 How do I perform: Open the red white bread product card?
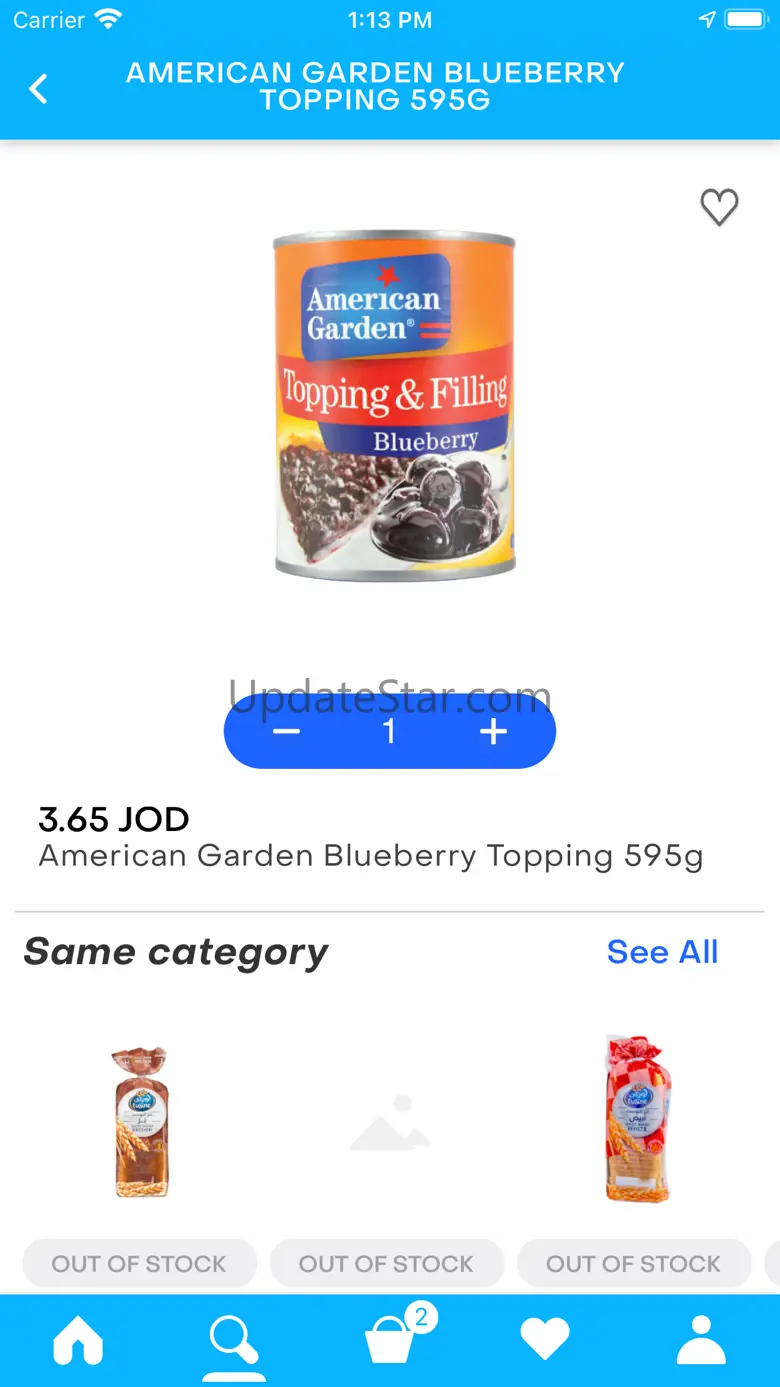[636, 1120]
